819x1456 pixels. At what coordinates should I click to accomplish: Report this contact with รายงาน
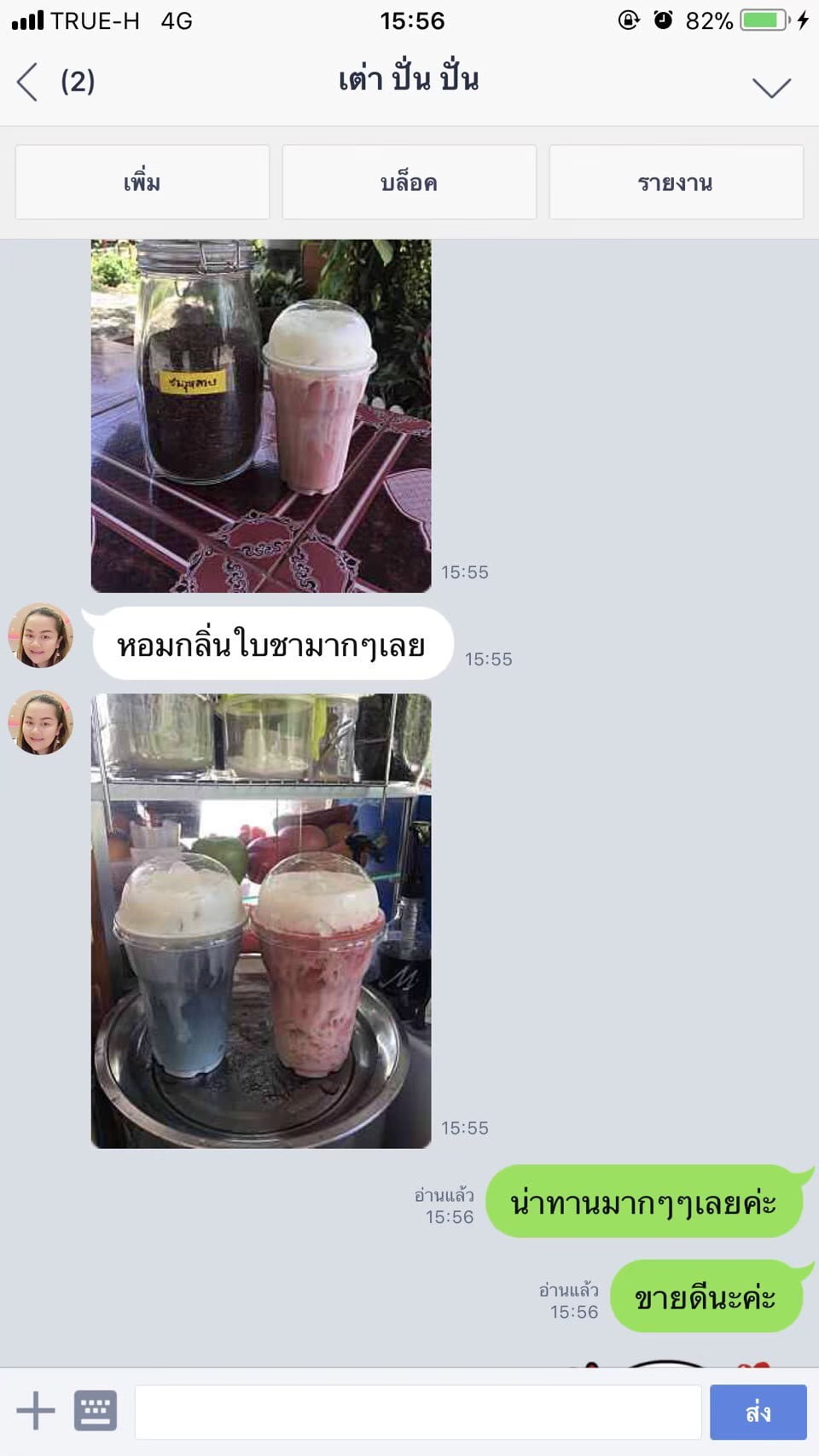[x=676, y=183]
